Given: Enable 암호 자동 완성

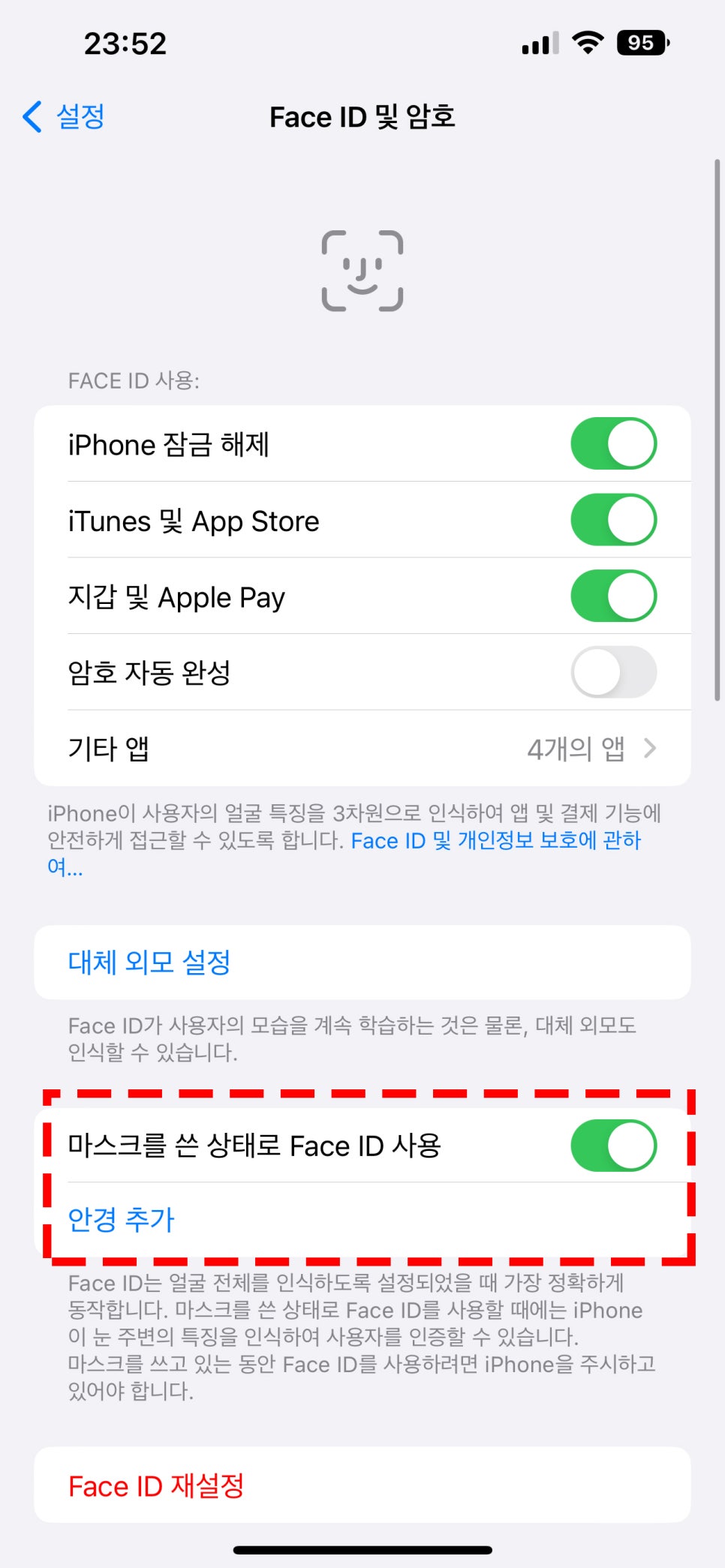Looking at the screenshot, I should click(613, 672).
